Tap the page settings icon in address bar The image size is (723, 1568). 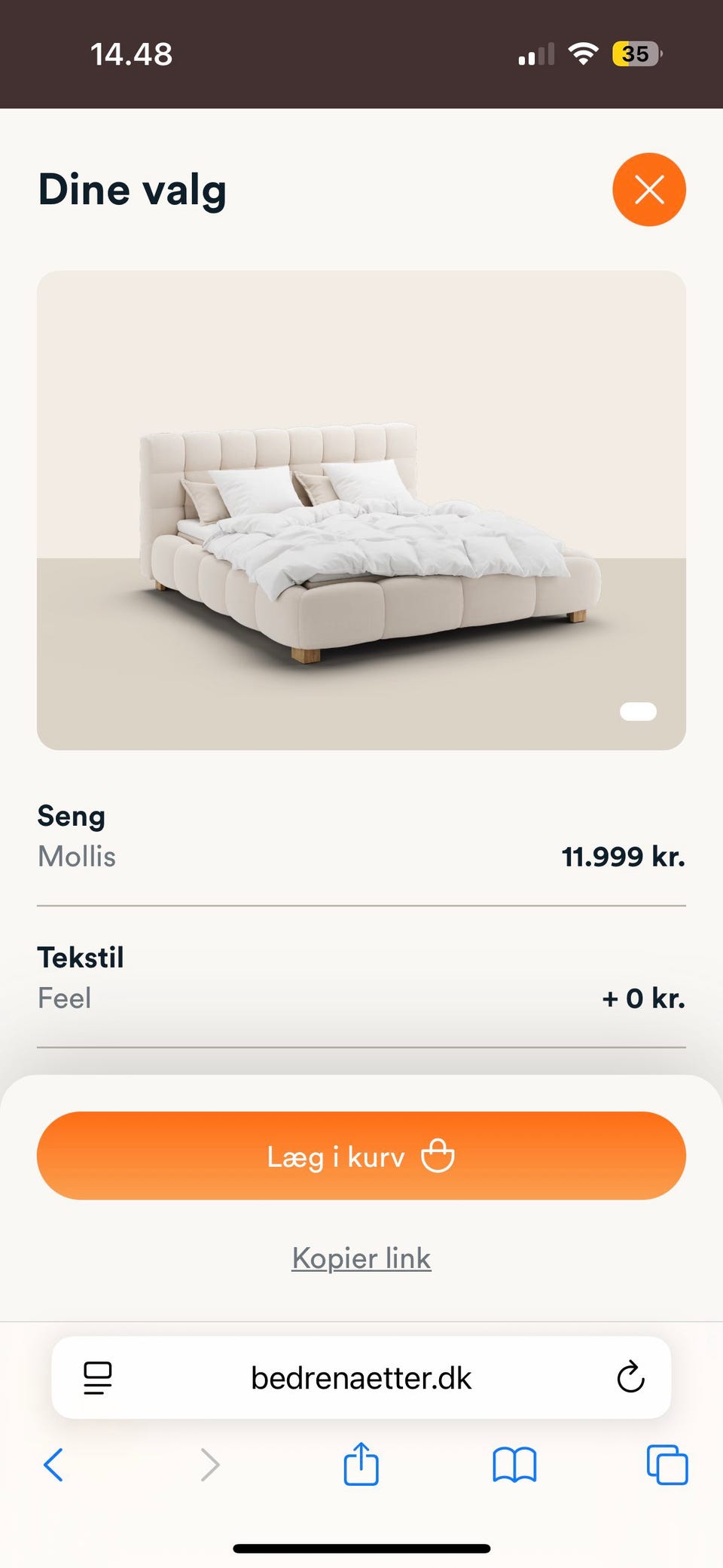(97, 1379)
